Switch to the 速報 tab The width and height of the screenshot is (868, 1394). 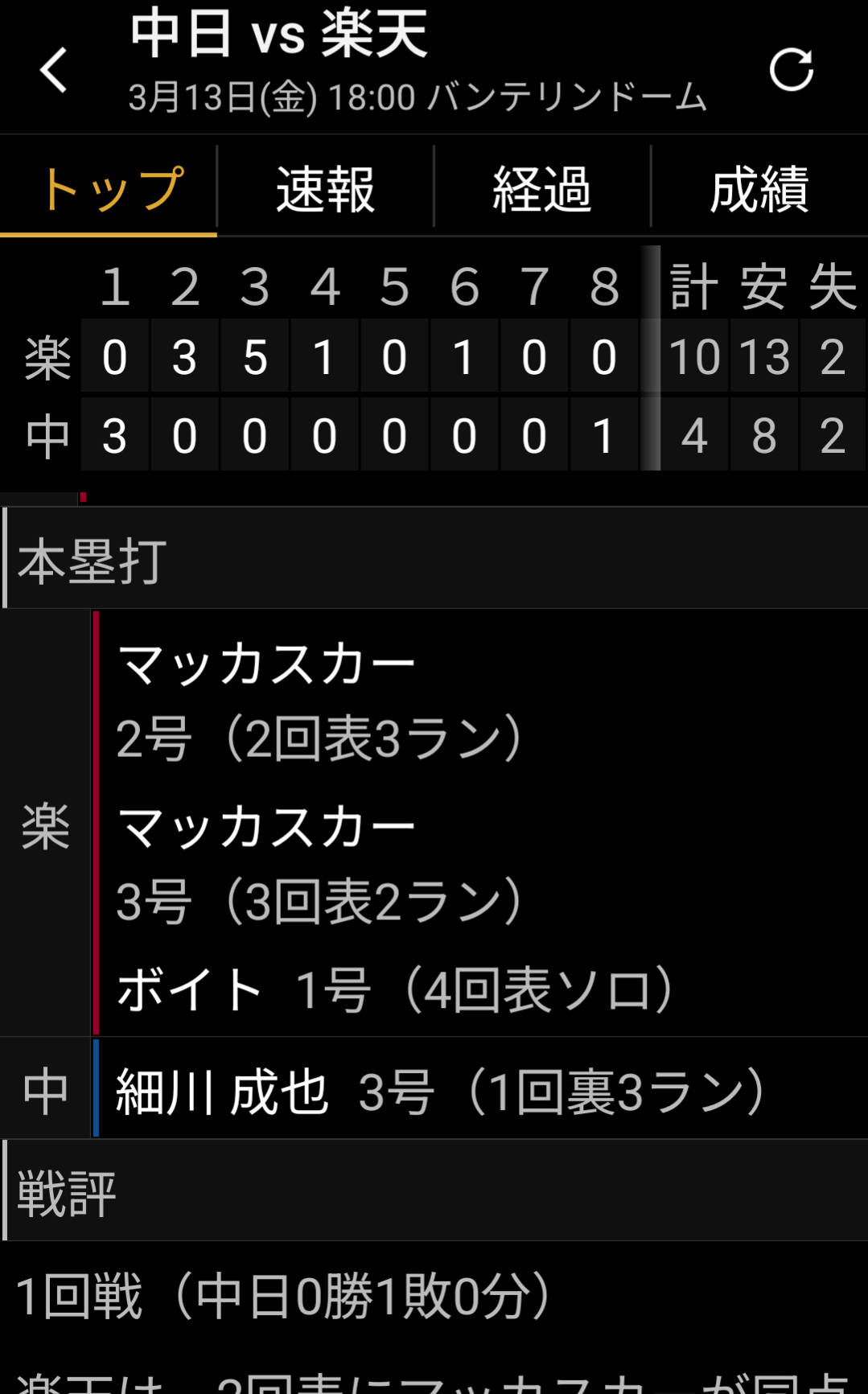(325, 190)
